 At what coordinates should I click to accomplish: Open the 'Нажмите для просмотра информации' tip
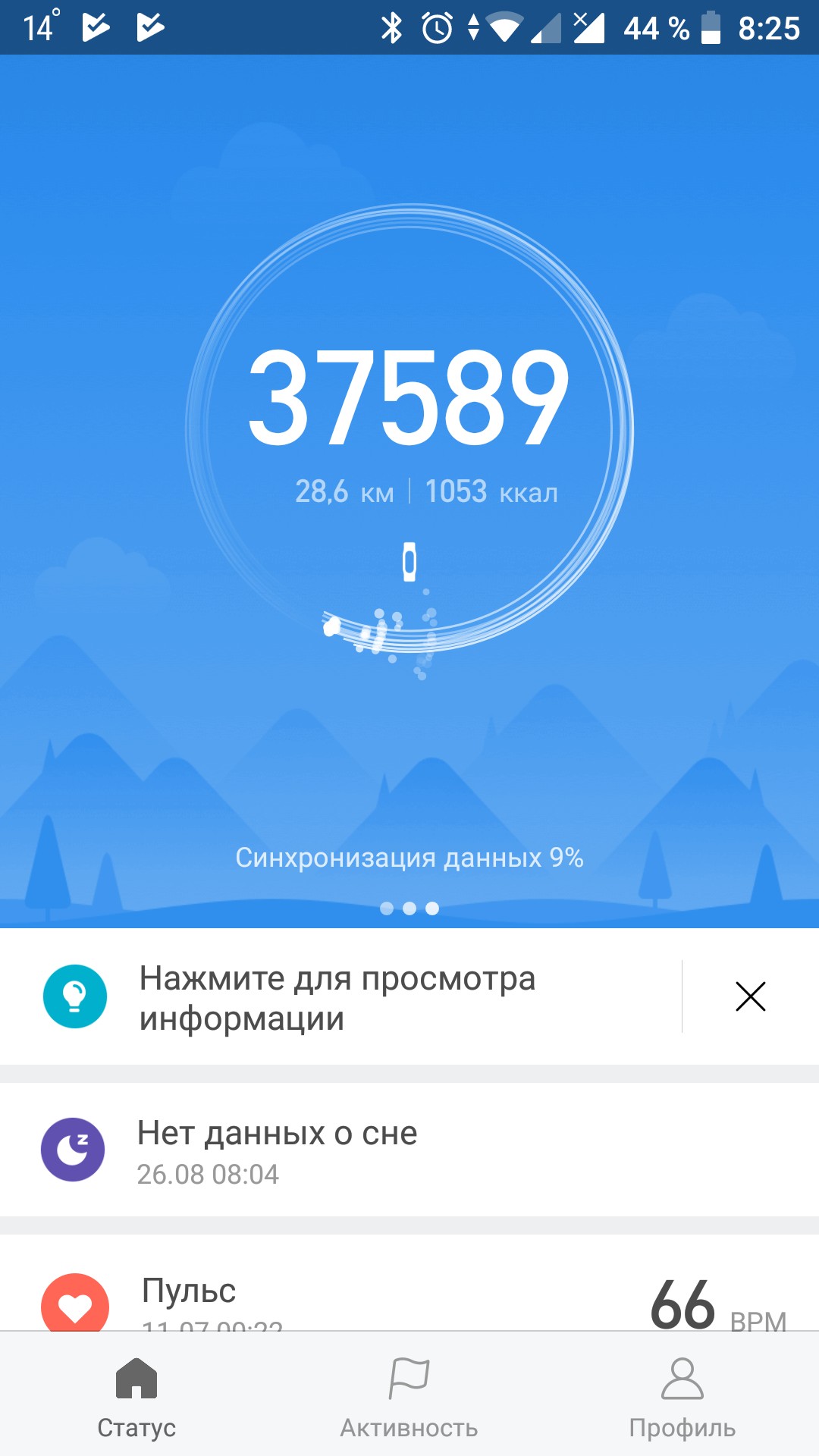click(x=337, y=997)
